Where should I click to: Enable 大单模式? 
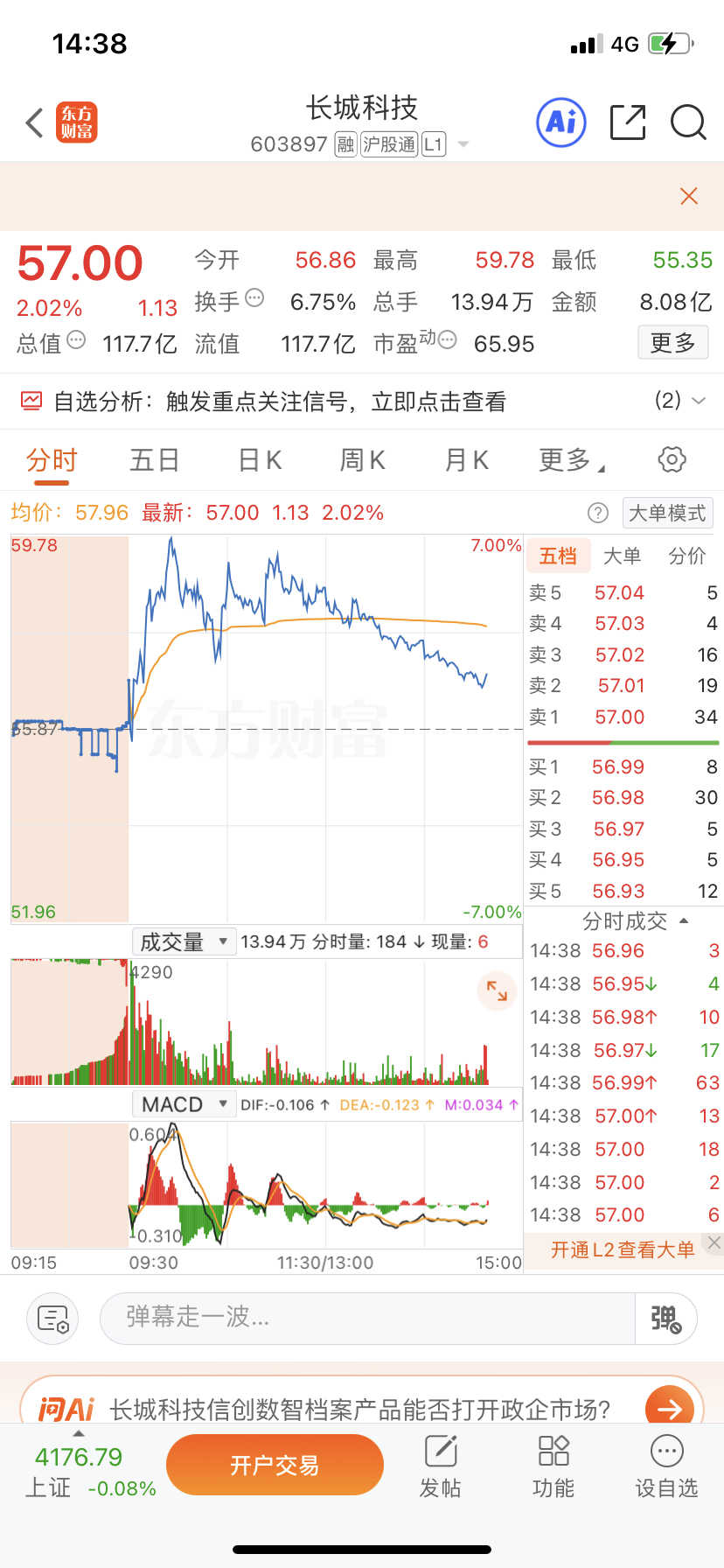pyautogui.click(x=667, y=513)
